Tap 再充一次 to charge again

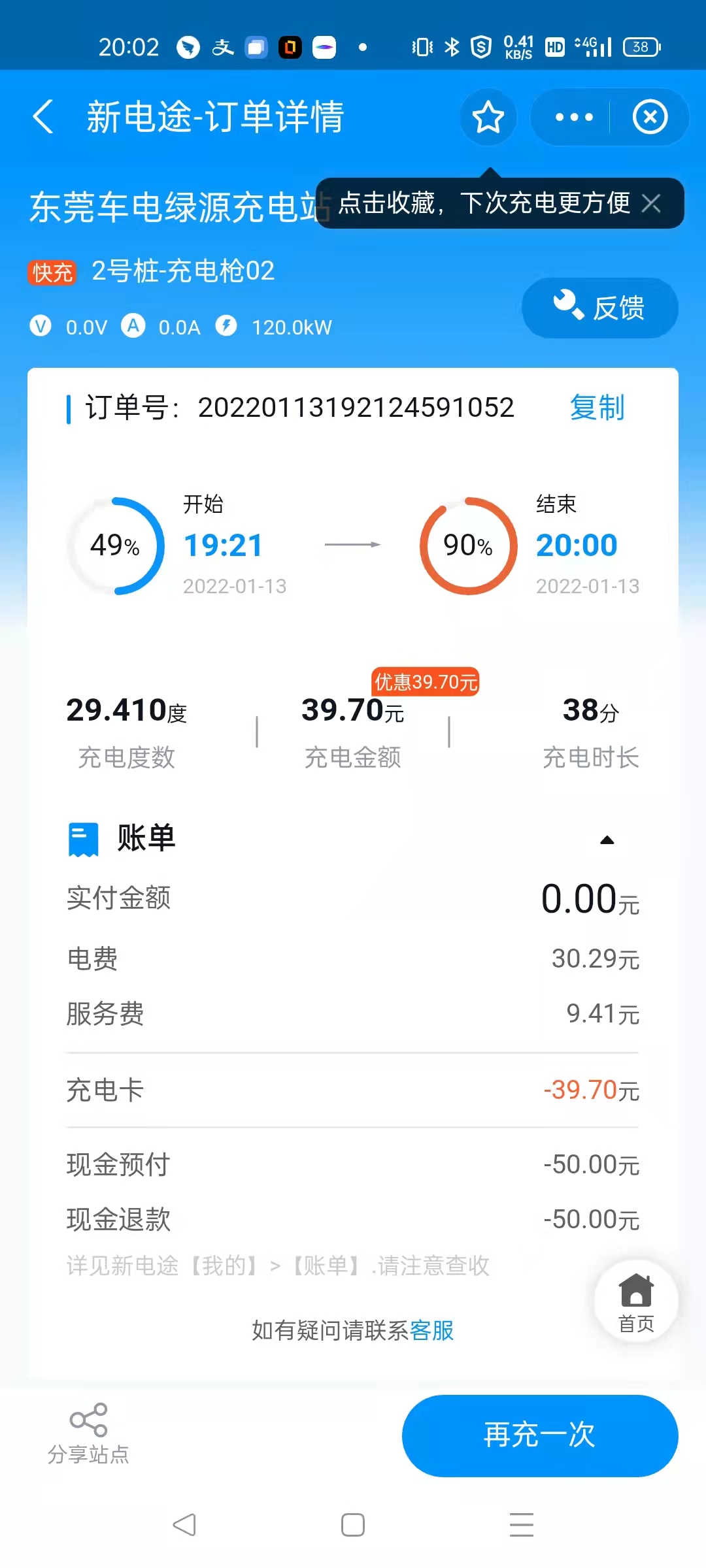(x=539, y=1435)
